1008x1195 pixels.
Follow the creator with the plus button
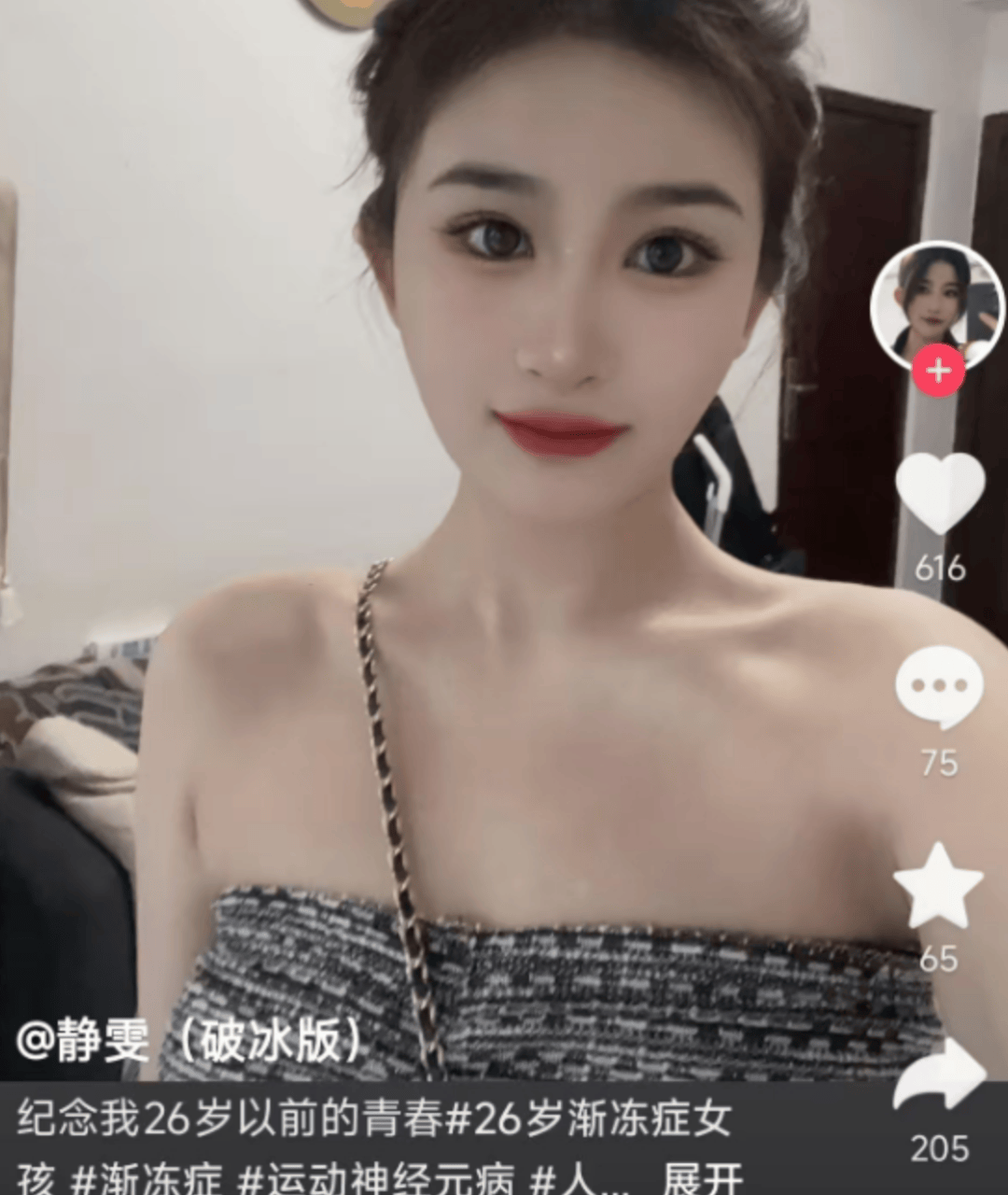coord(938,371)
